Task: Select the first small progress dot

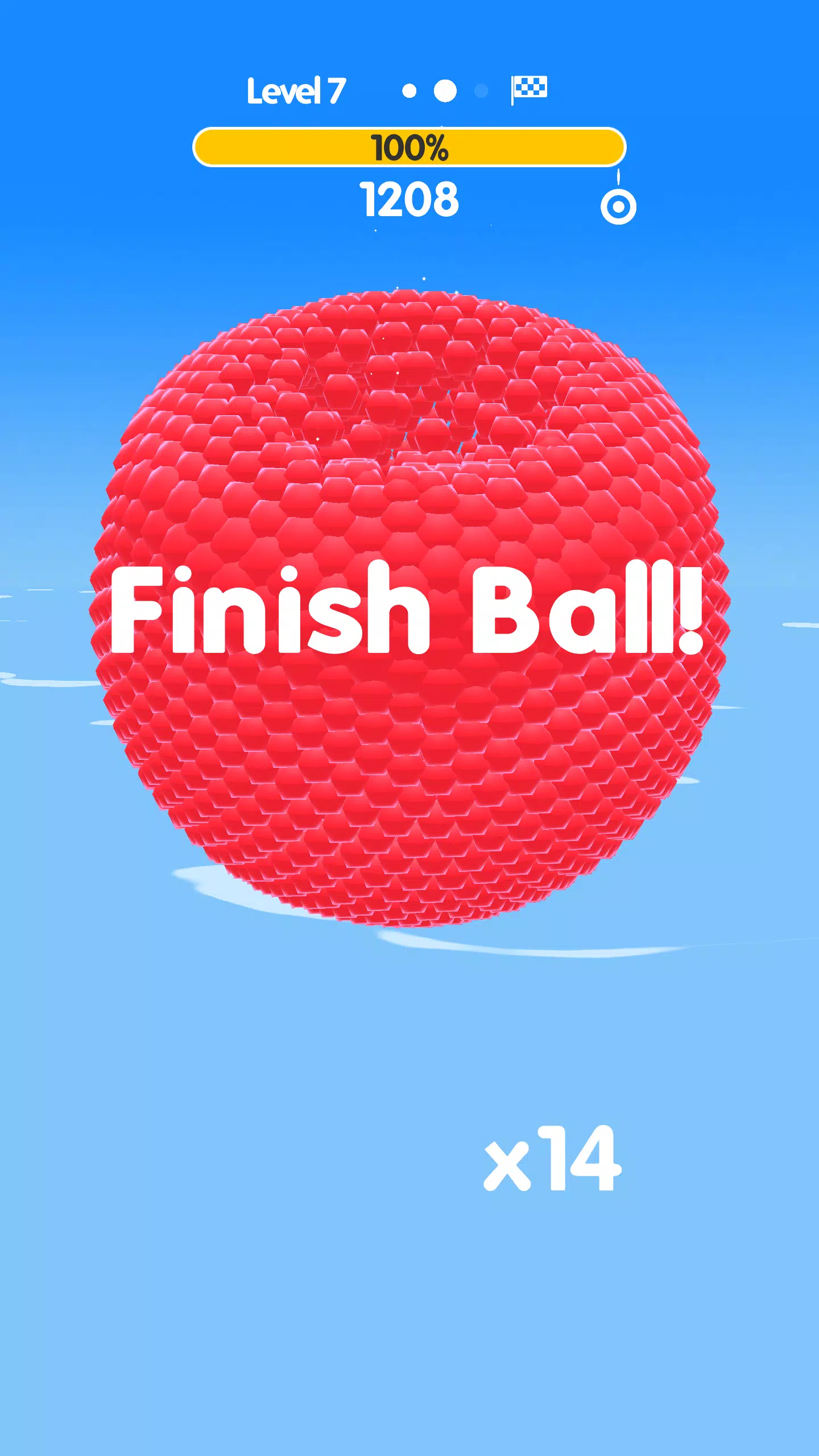Action: coord(409,91)
